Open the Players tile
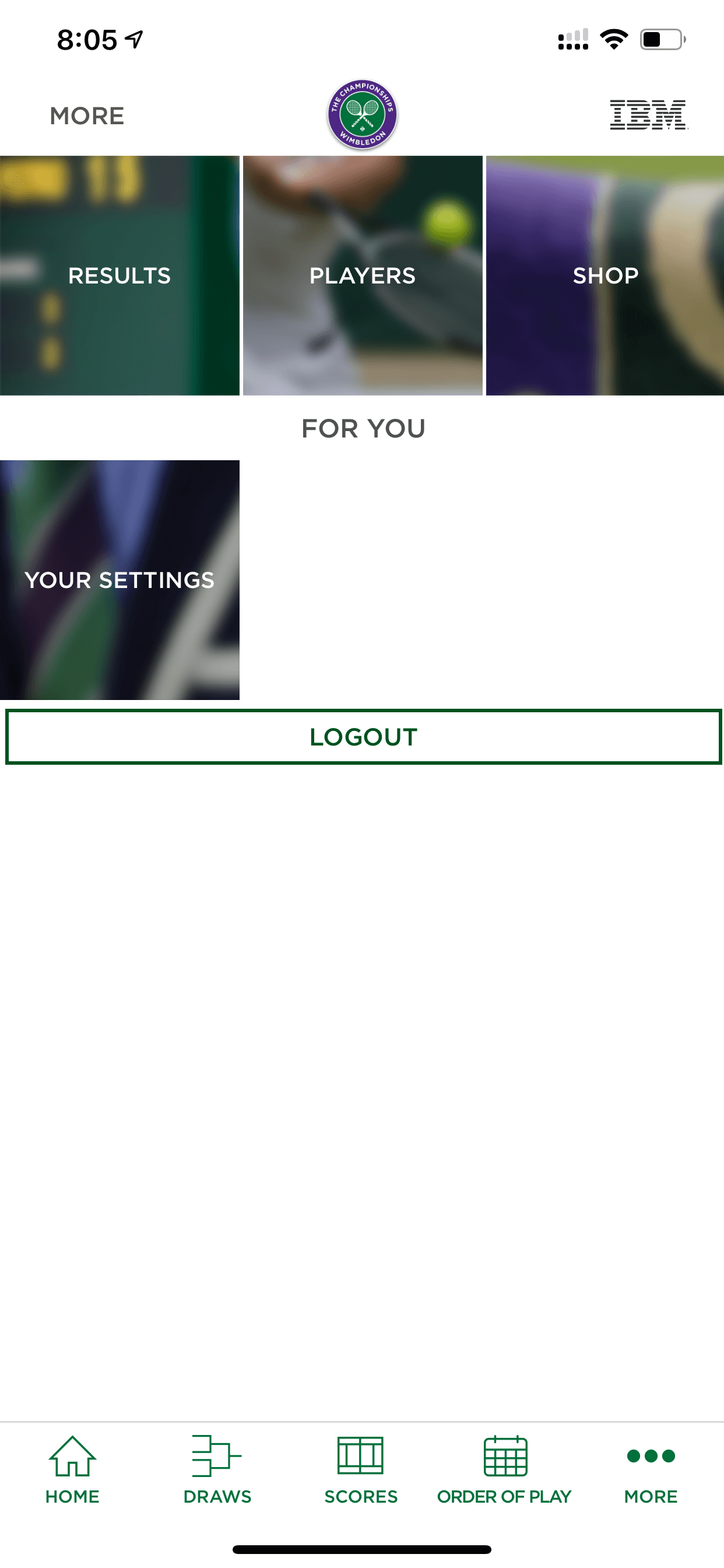 363,275
